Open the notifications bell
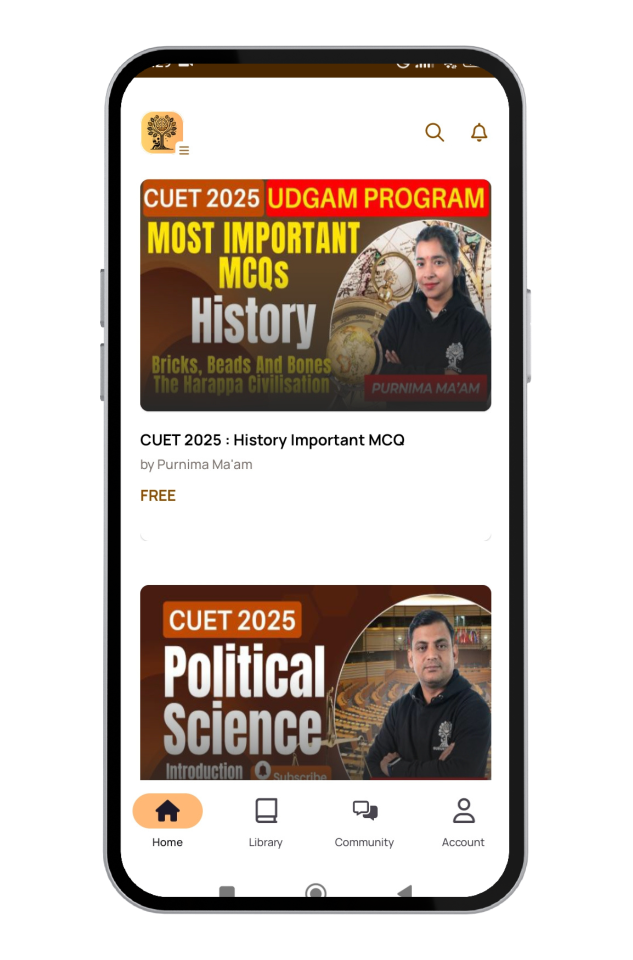 (x=479, y=132)
